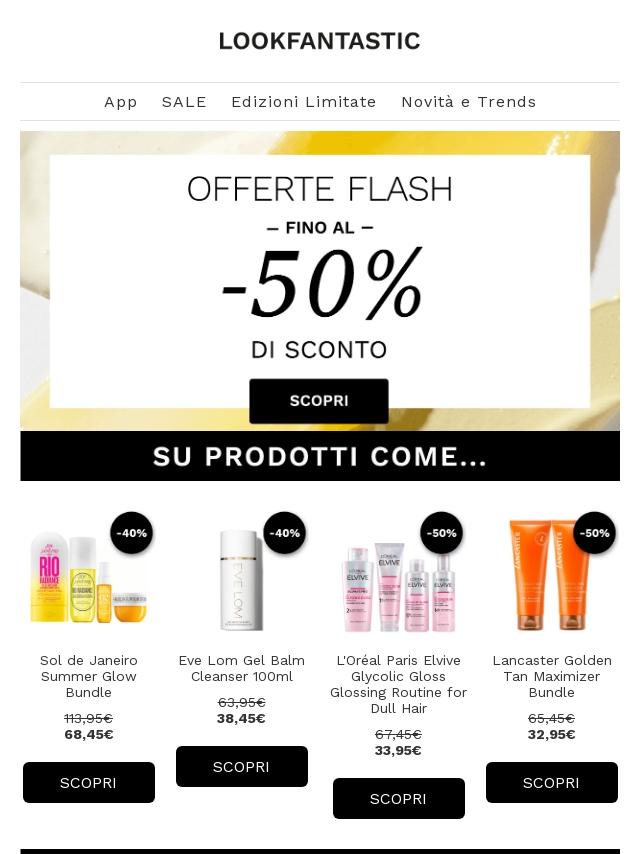The image size is (640, 854).
Task: Tap SCOPRI under Sol de Janeiro bundle
Action: tap(88, 783)
